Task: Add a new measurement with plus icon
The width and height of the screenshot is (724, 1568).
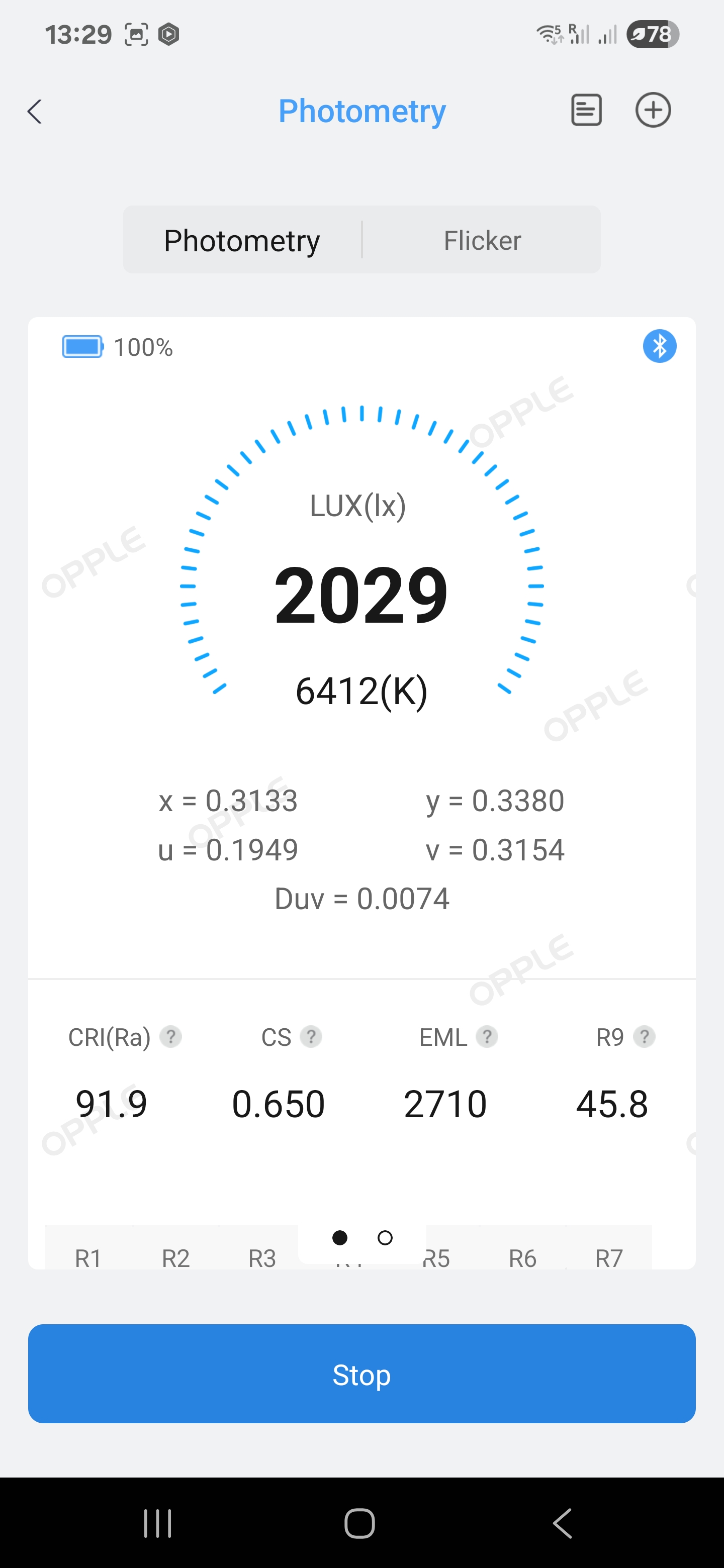Action: (x=653, y=110)
